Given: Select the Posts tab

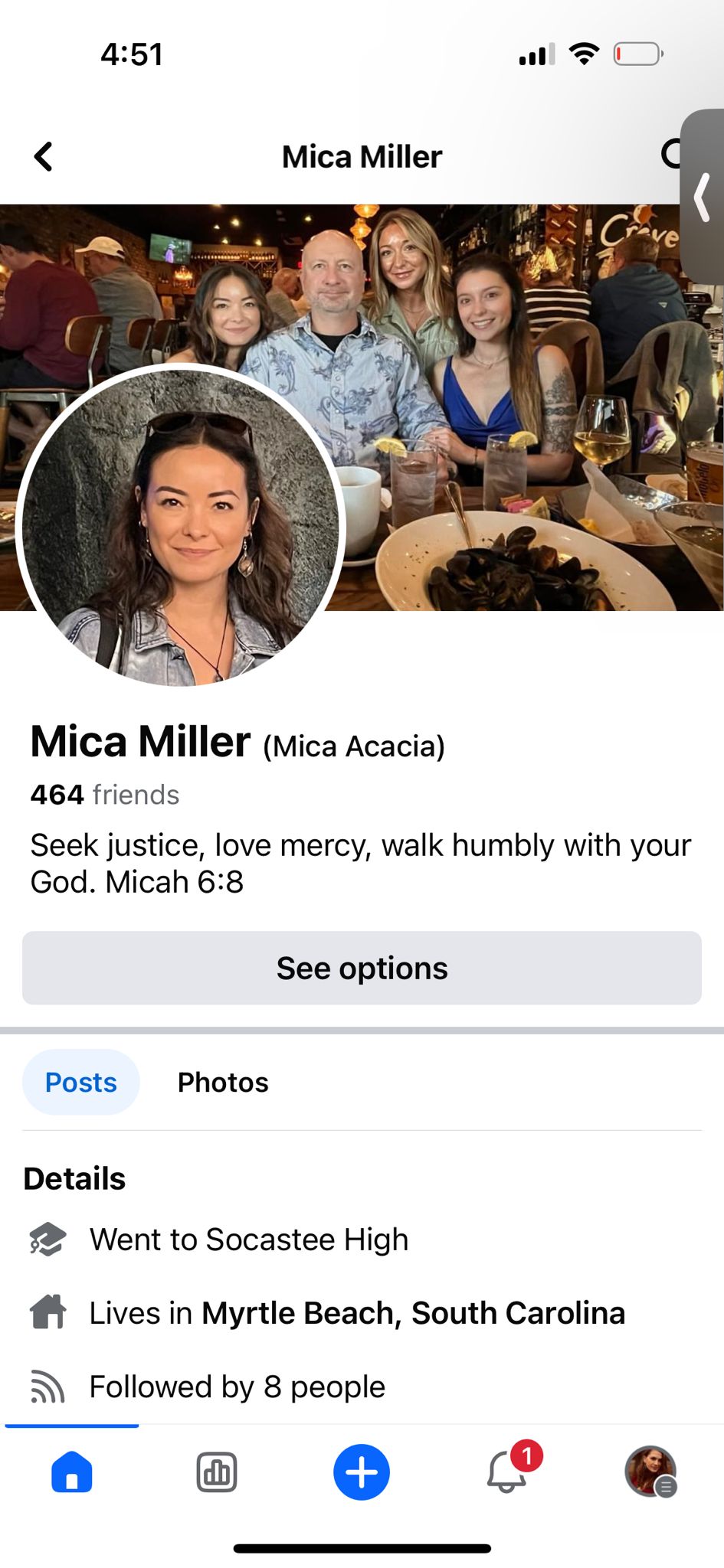Looking at the screenshot, I should click(x=81, y=1082).
